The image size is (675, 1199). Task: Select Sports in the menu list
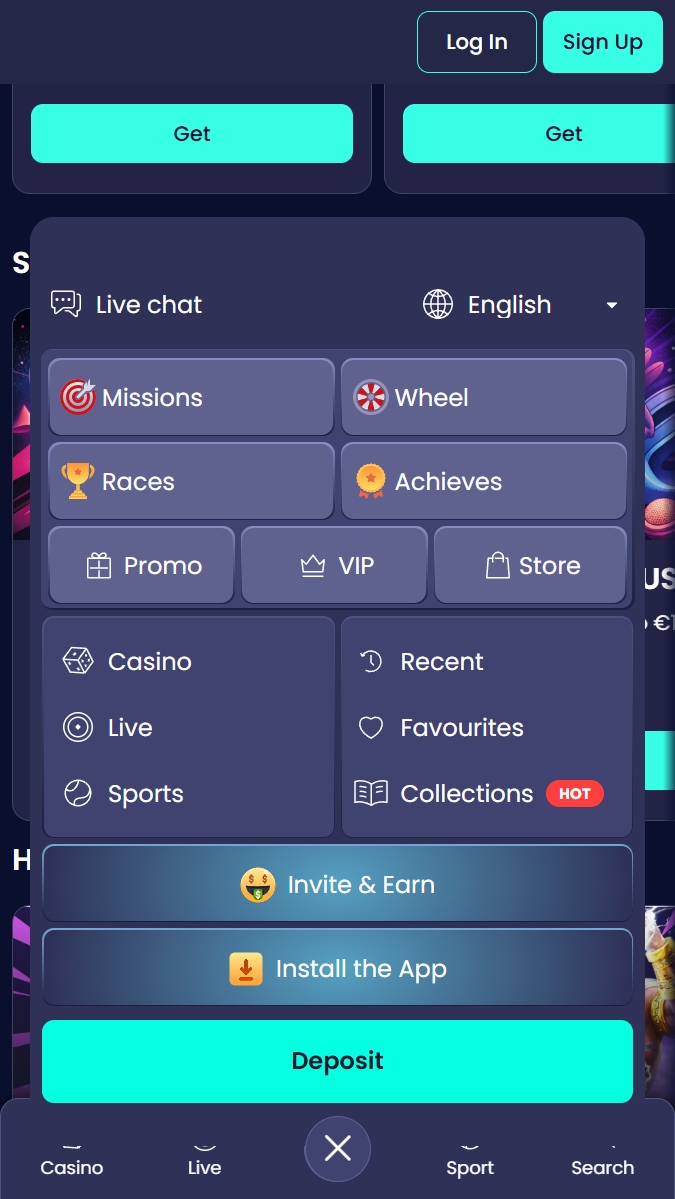coord(123,794)
